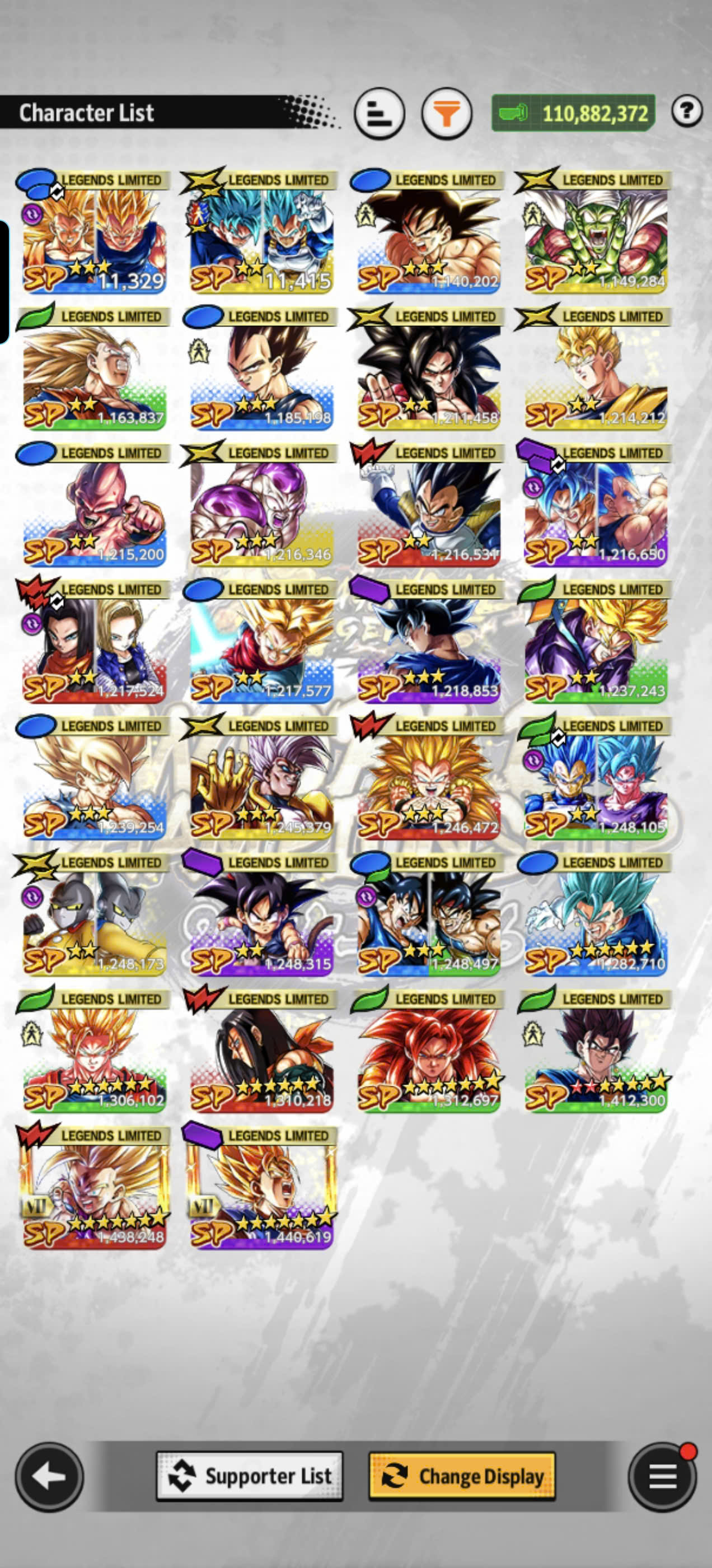Select the character card showing 1,438,248
This screenshot has height=1568, width=712.
click(x=93, y=1188)
